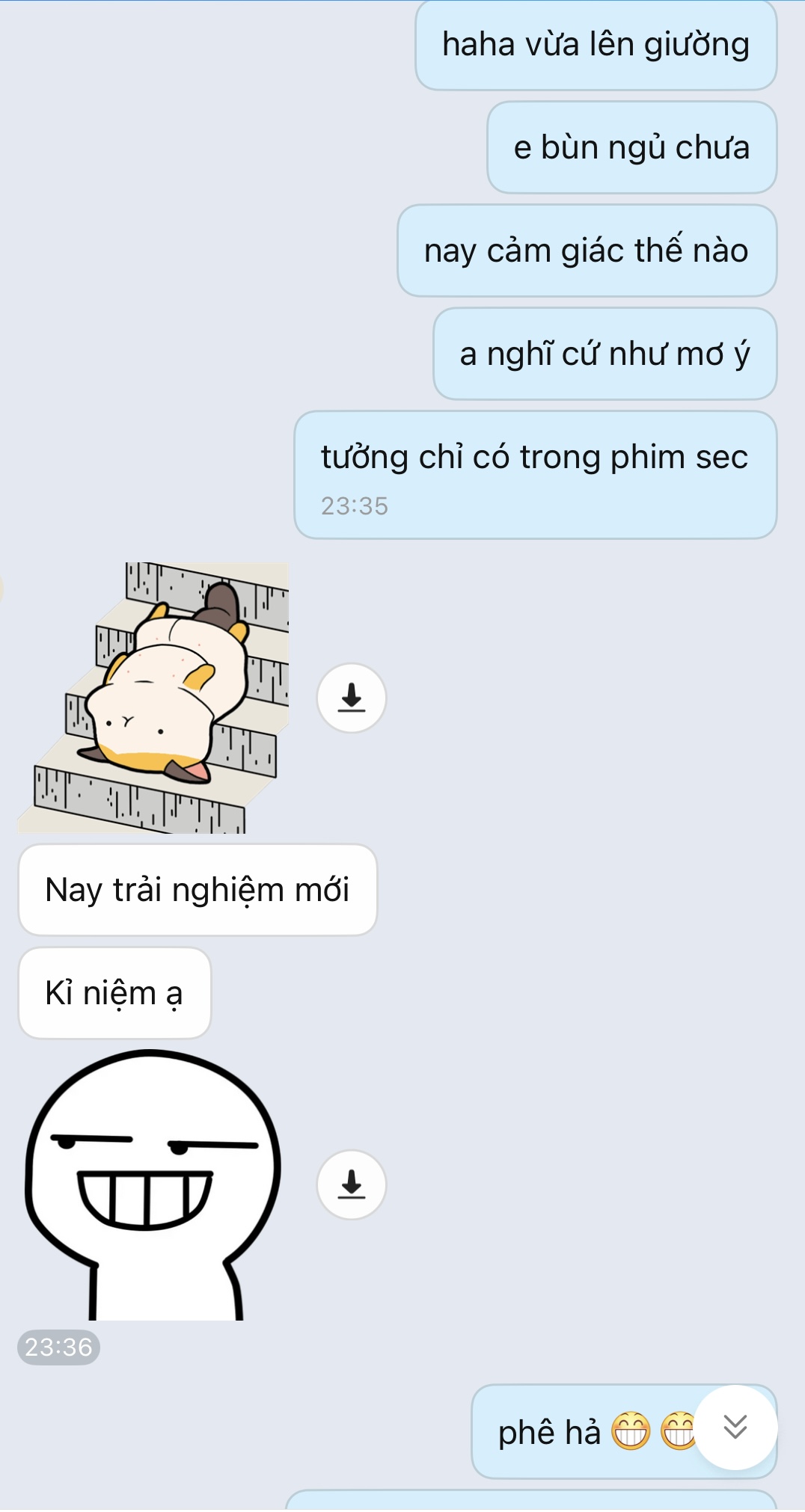Open the cat on stairs sticker
The image size is (805, 1512).
[154, 698]
